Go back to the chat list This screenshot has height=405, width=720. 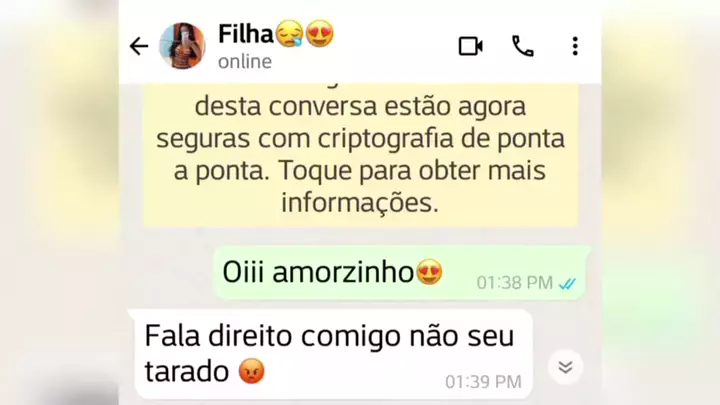coord(139,46)
